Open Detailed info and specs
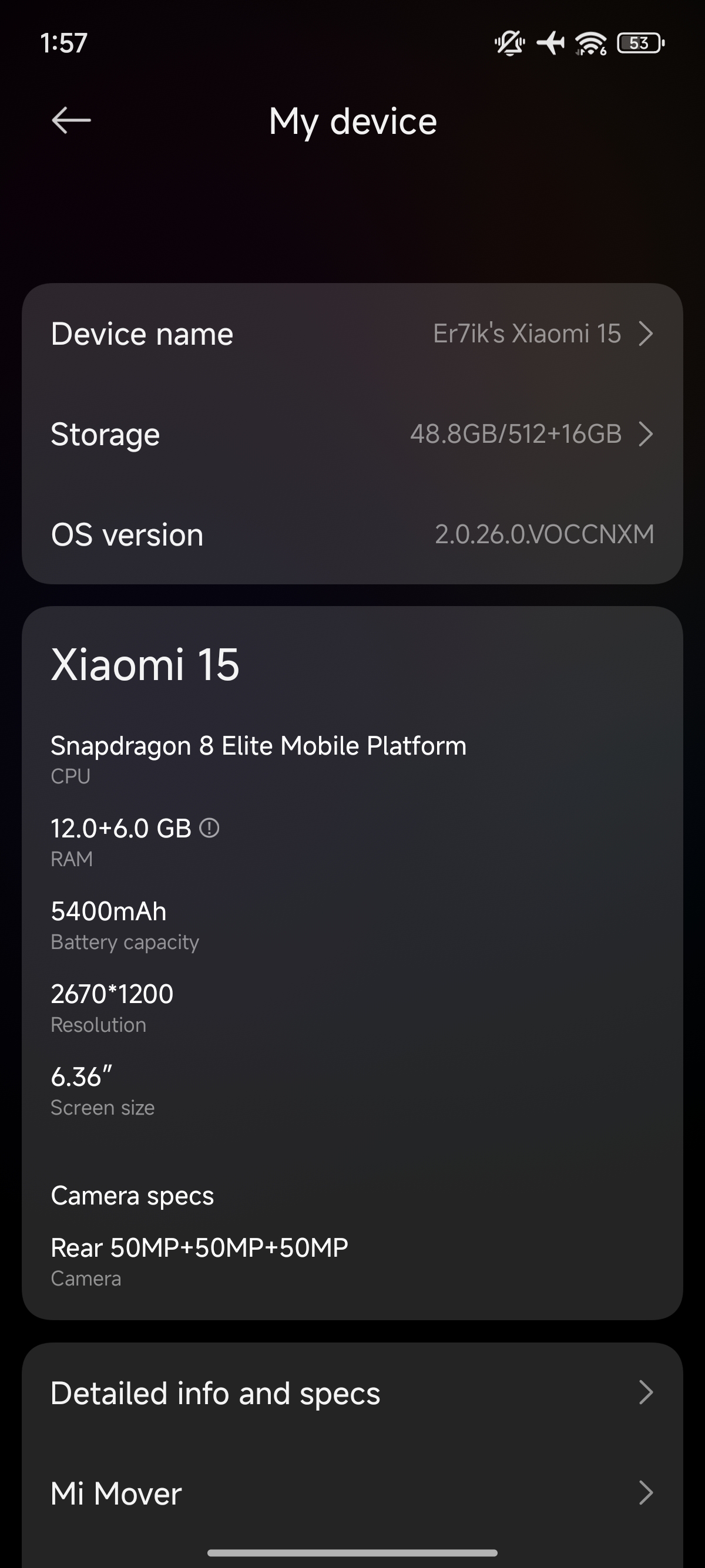Image resolution: width=705 pixels, height=1568 pixels. click(x=352, y=1392)
